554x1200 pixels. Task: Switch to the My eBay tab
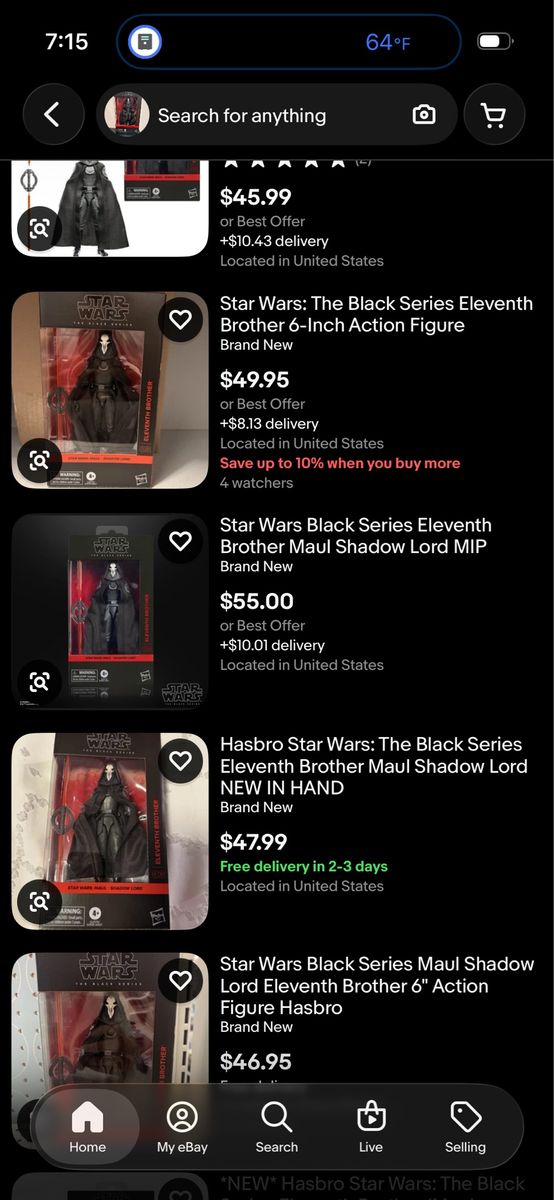tap(182, 1127)
